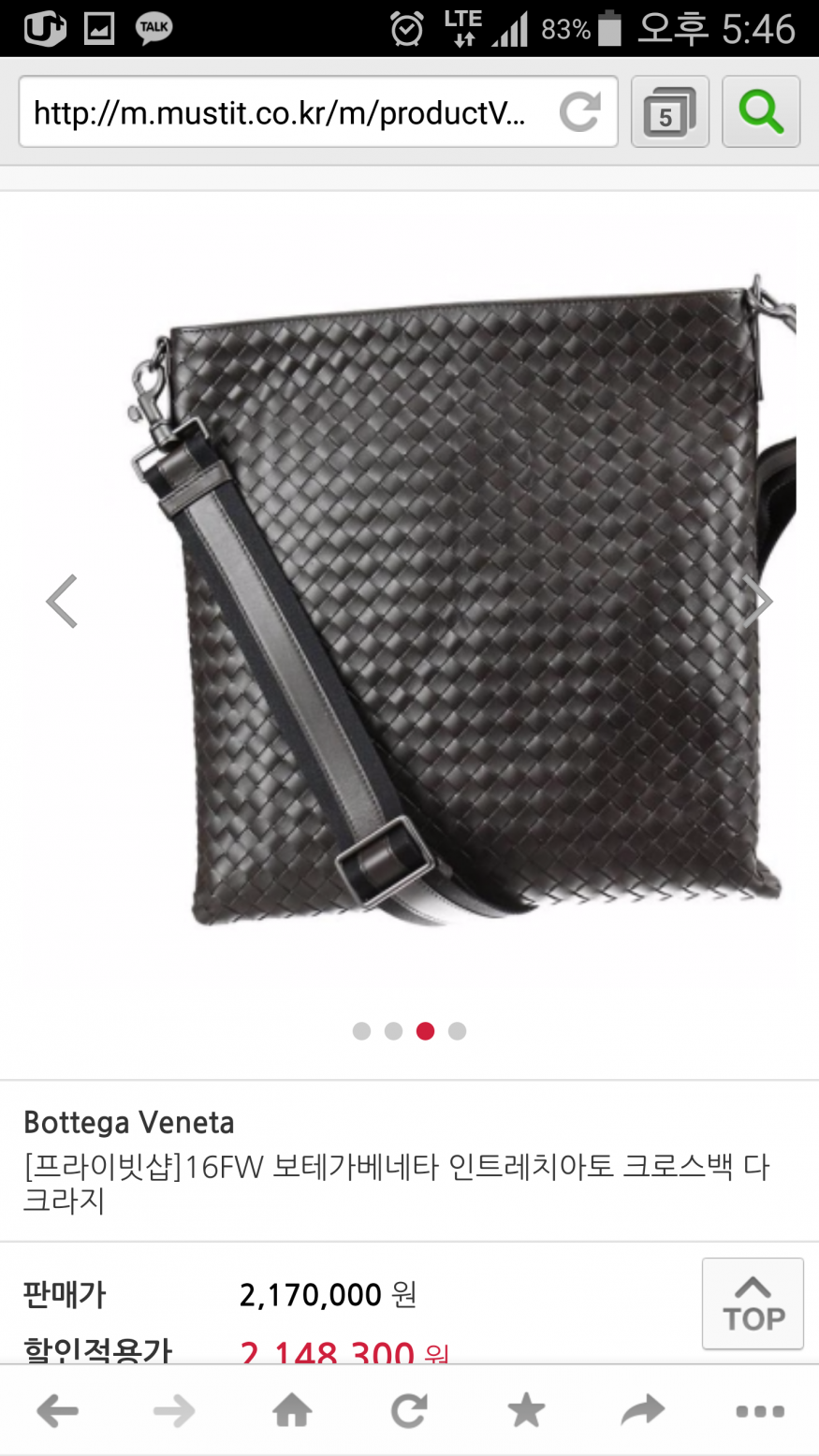Go back to the previous page
819x1456 pixels.
58,1411
